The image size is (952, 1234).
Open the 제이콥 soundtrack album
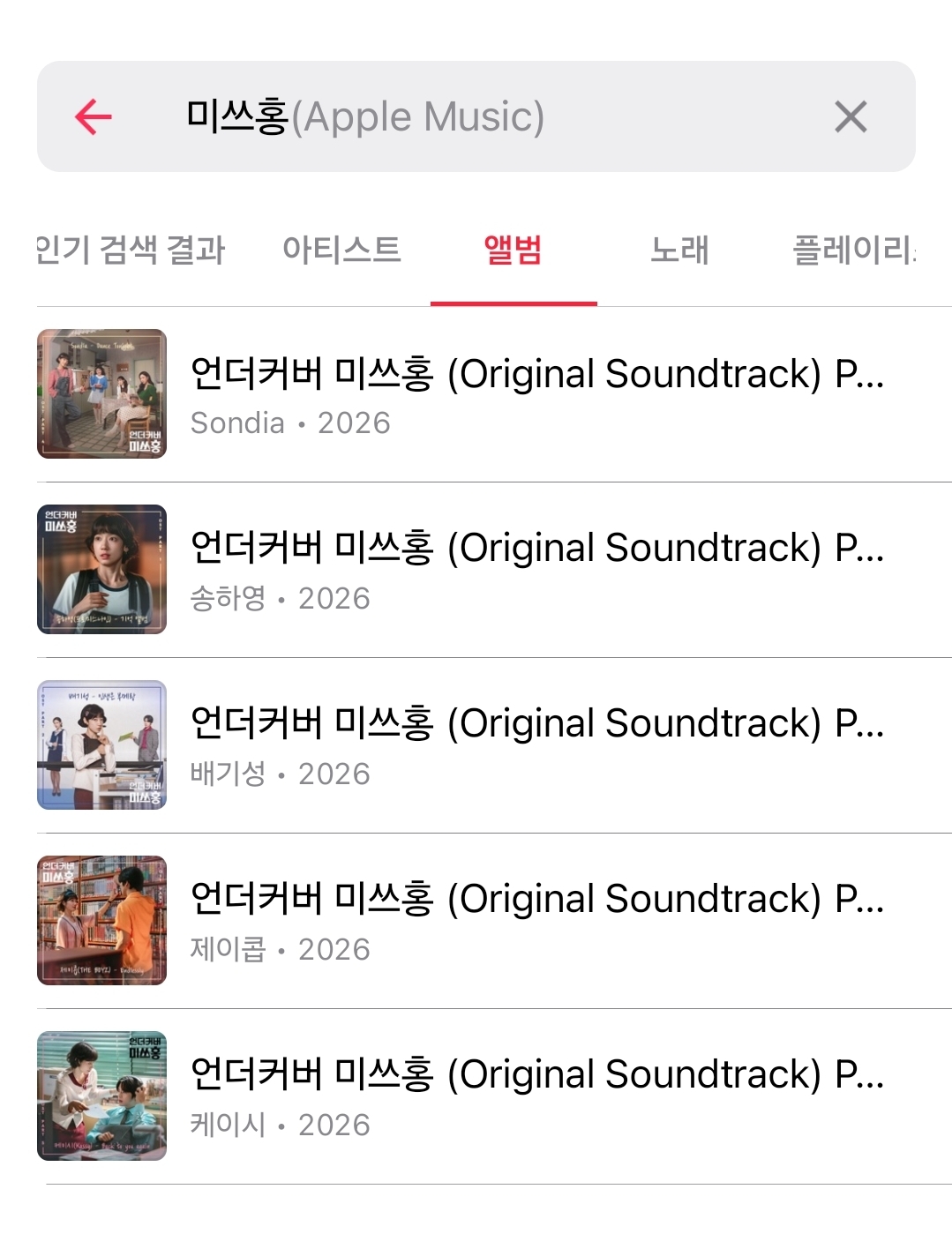pos(494,921)
